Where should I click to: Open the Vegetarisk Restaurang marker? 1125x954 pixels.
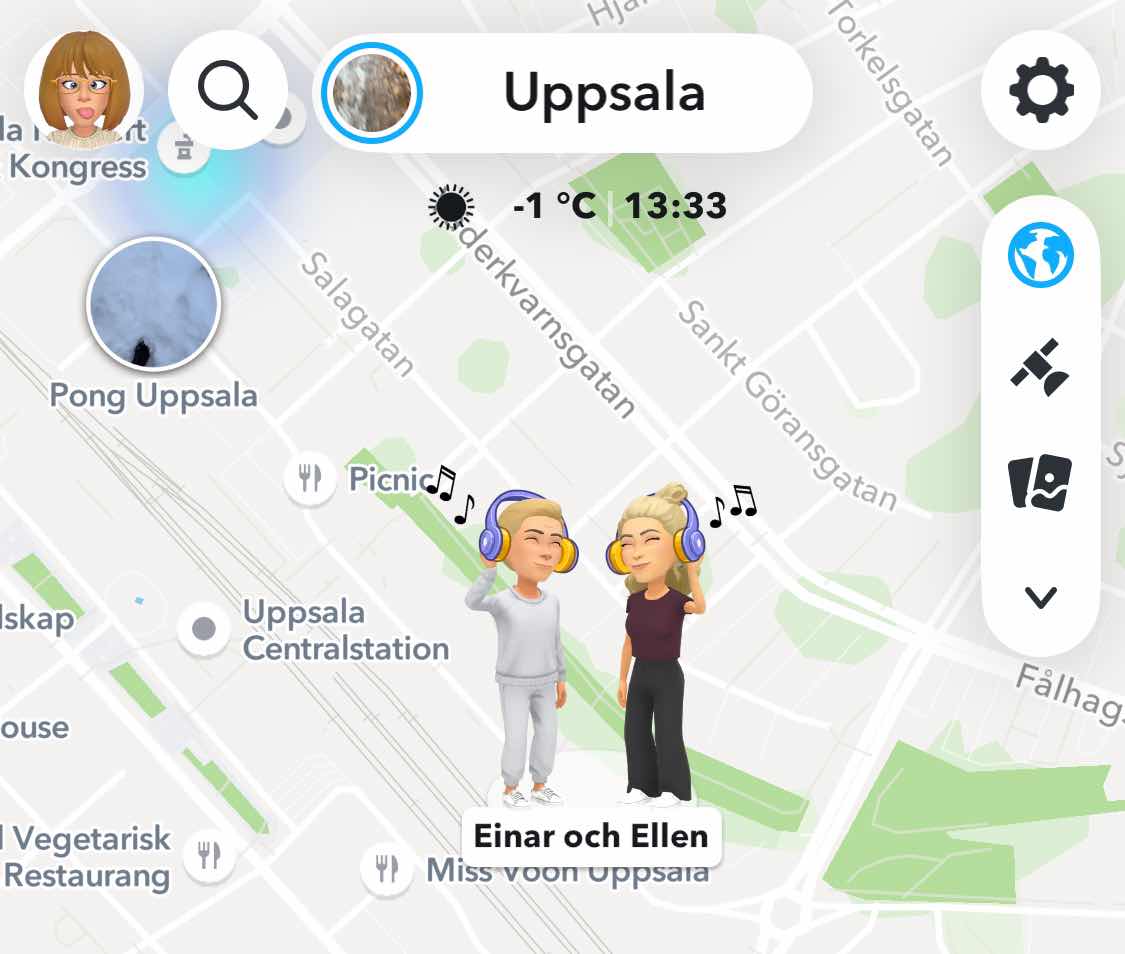pos(209,855)
